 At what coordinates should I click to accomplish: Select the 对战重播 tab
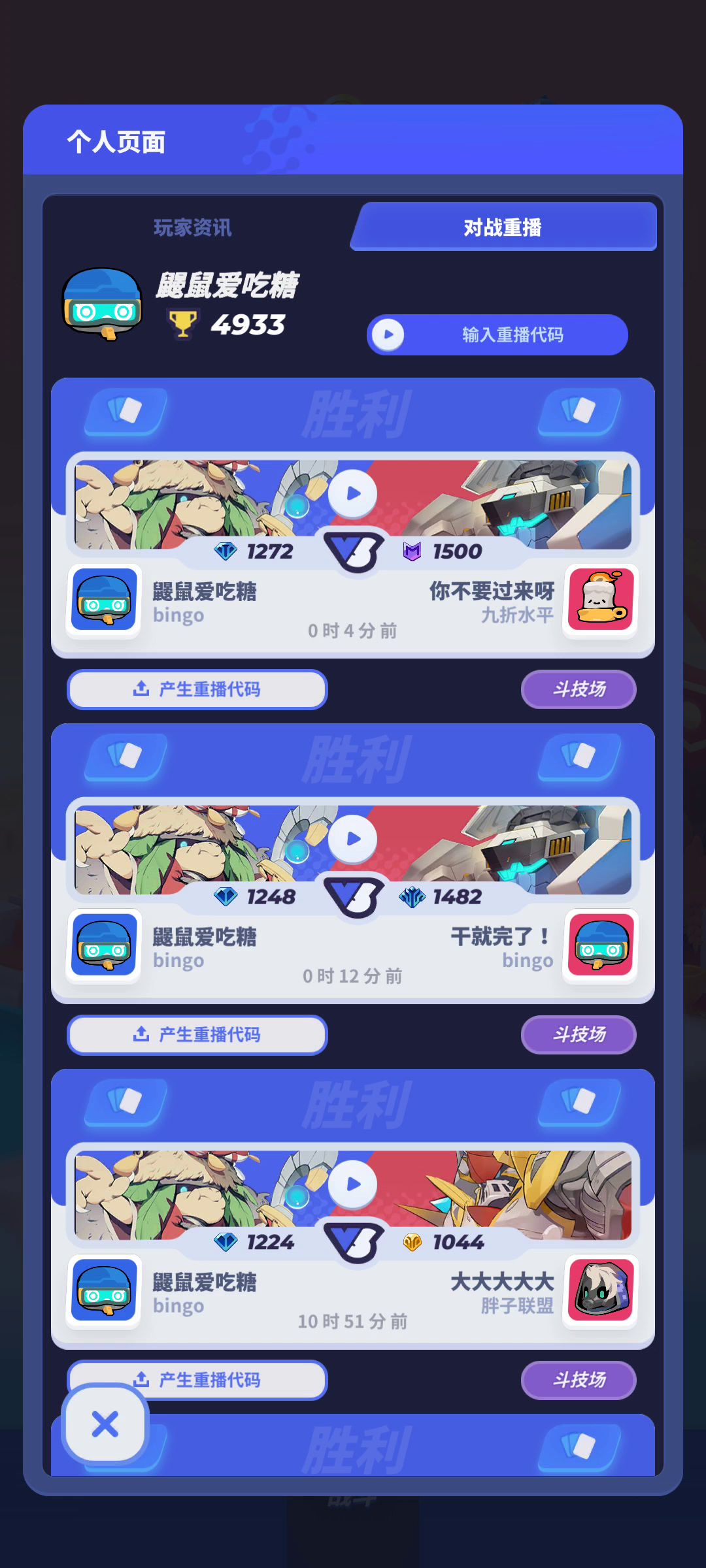tap(502, 227)
